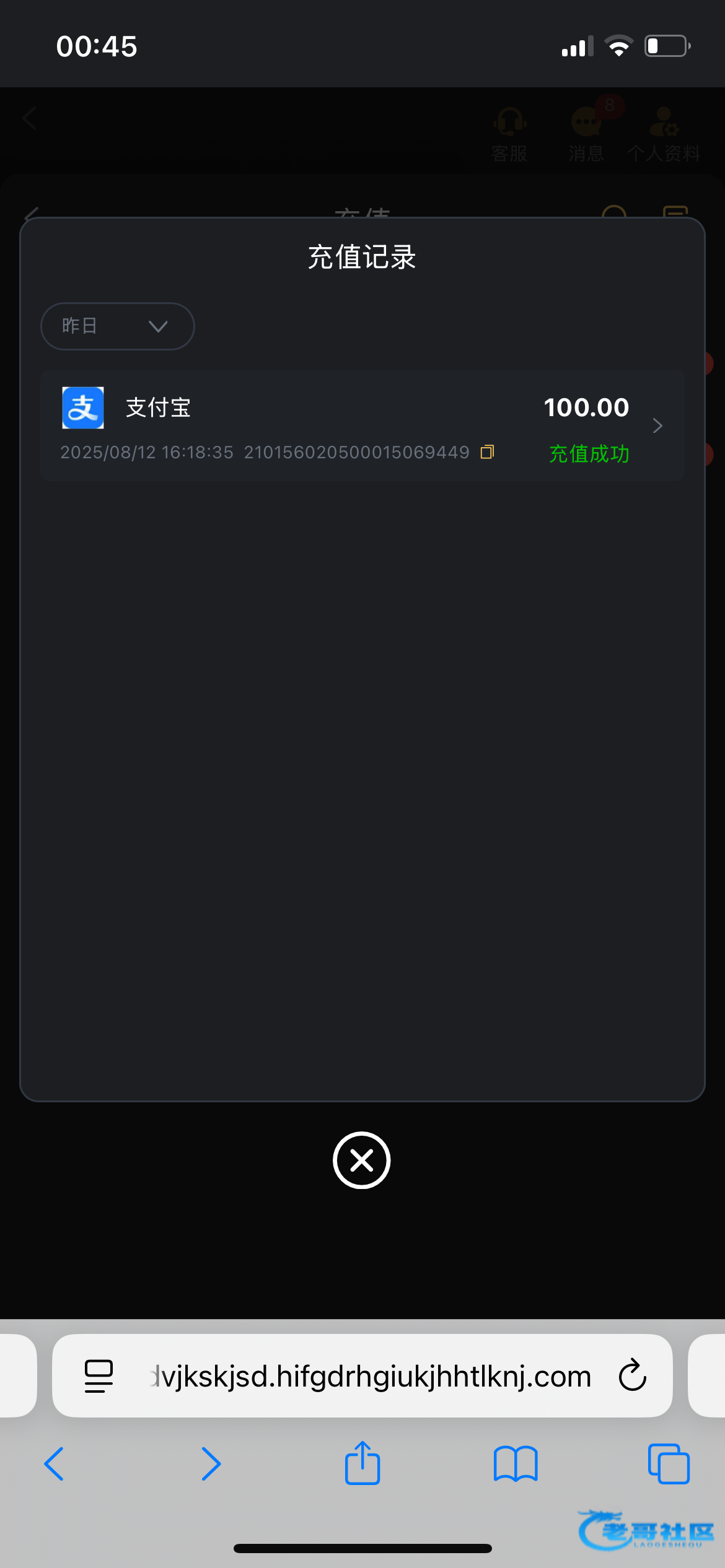Open the 支付宝 100.00 recharge record
The height and width of the screenshot is (1568, 725).
coord(362,425)
